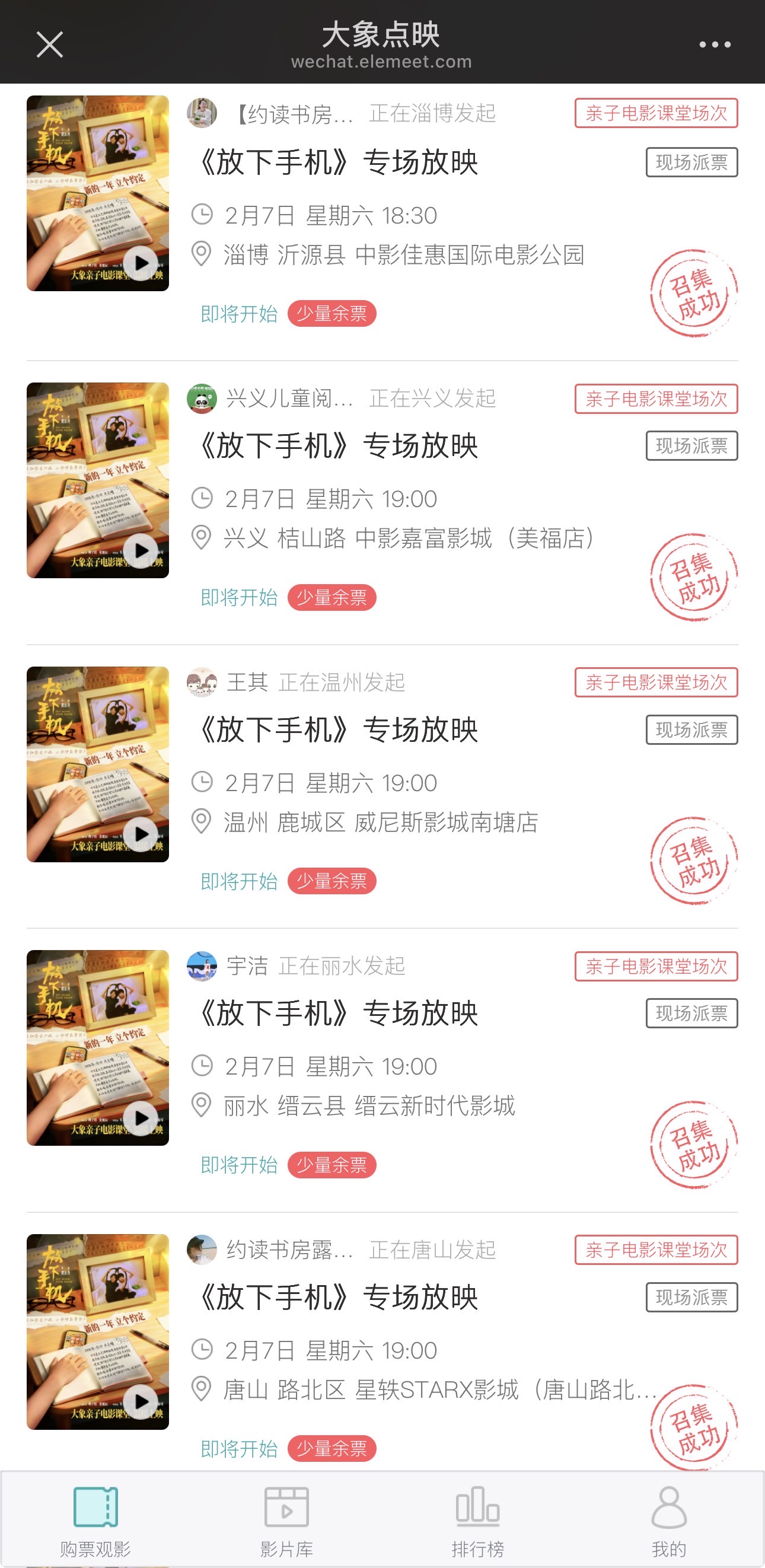This screenshot has height=1568, width=765.
Task: Open the 我的 profile tab
Action: (x=669, y=1520)
